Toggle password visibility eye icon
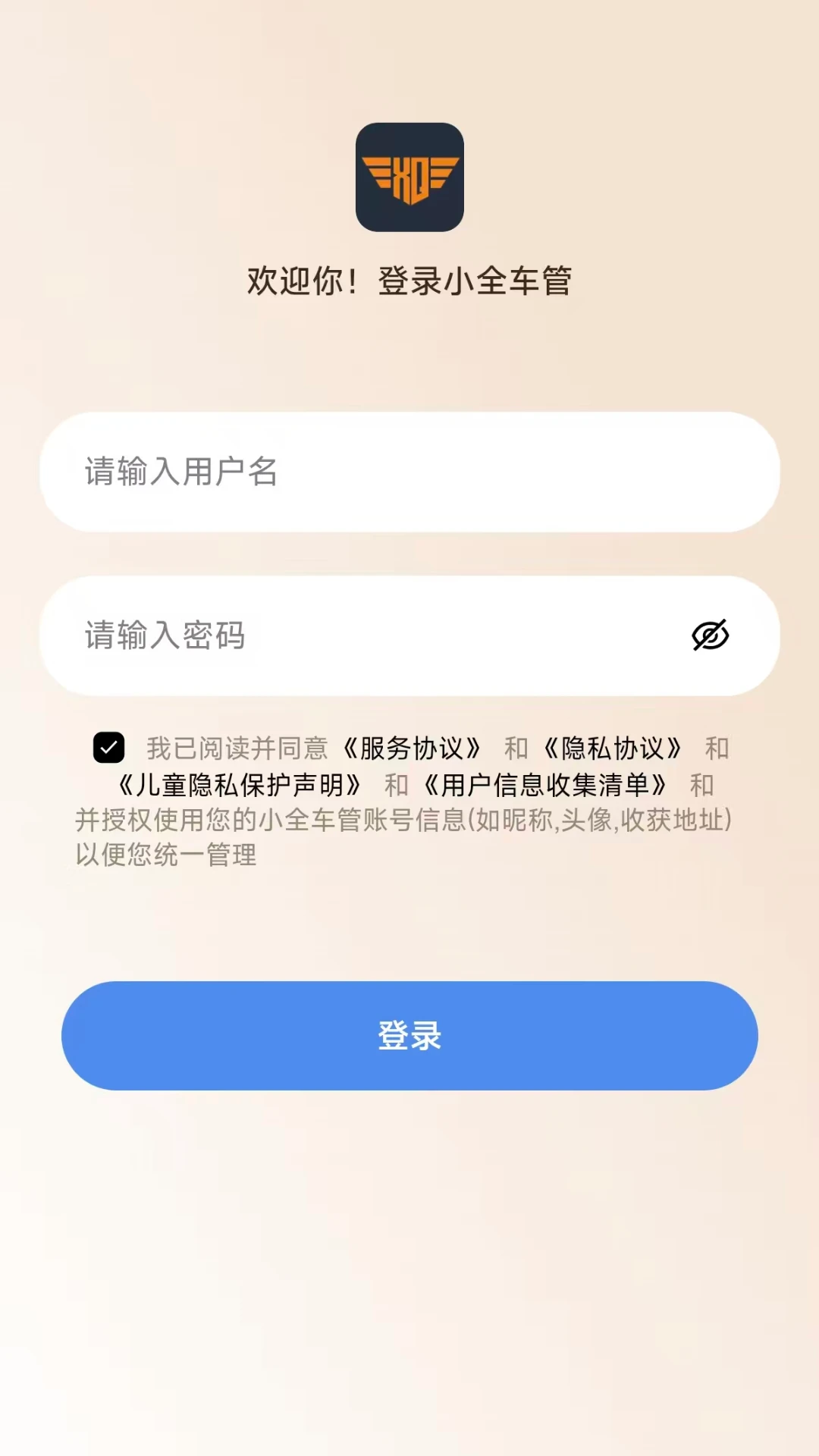Viewport: 819px width, 1456px height. tap(711, 635)
